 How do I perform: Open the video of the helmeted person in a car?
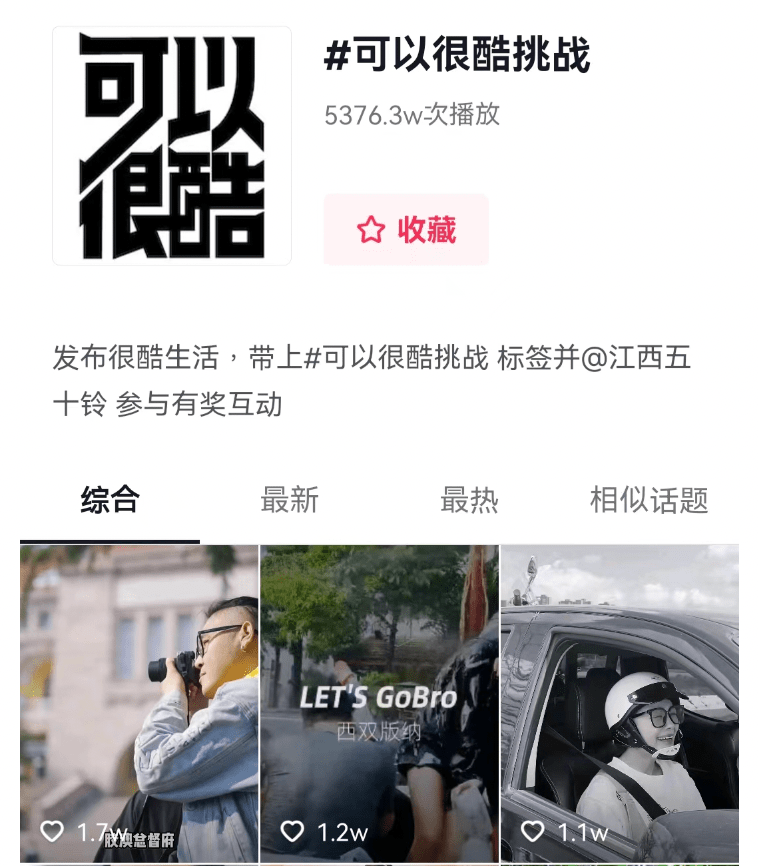619,700
